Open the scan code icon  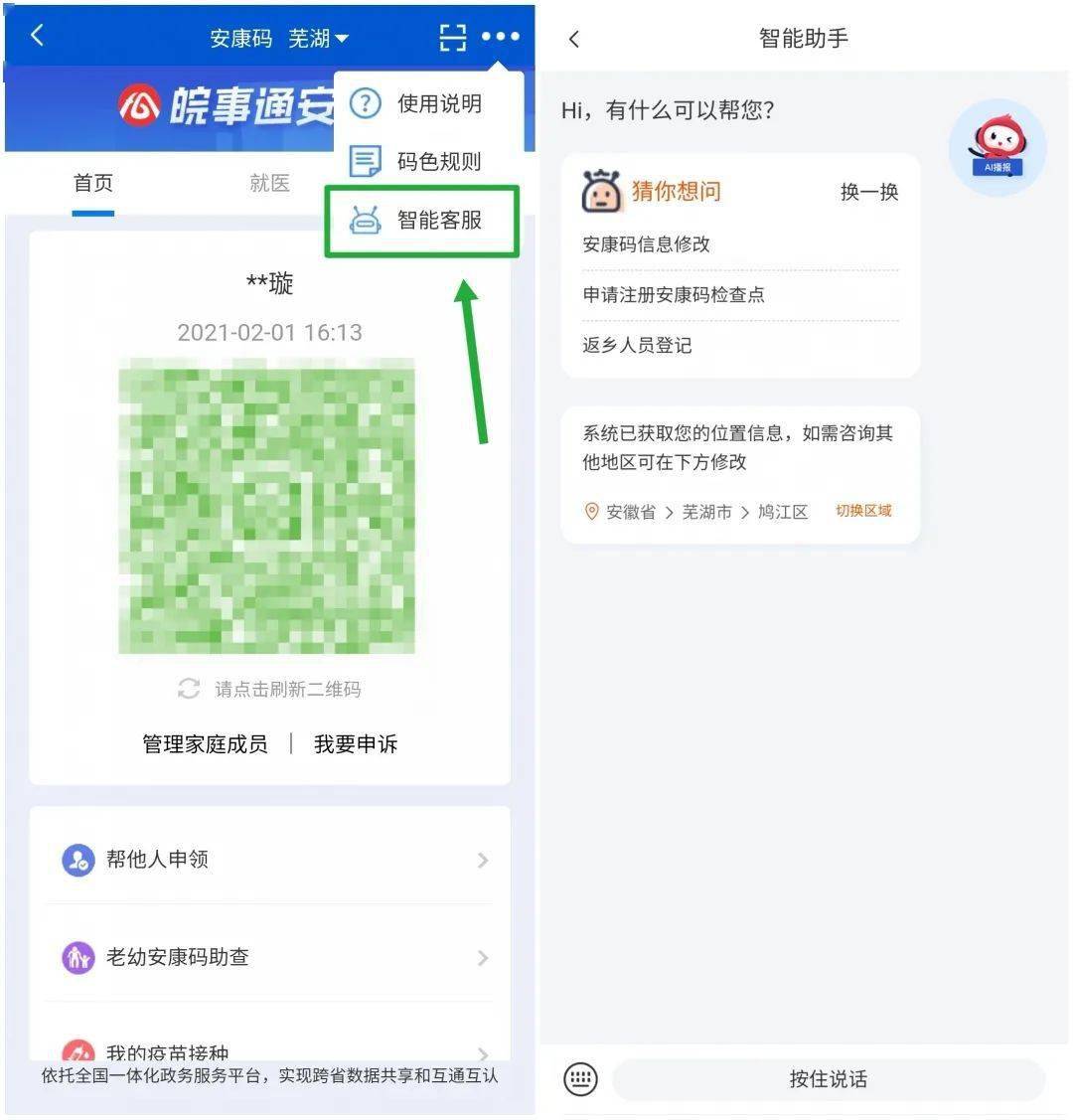coord(452,38)
